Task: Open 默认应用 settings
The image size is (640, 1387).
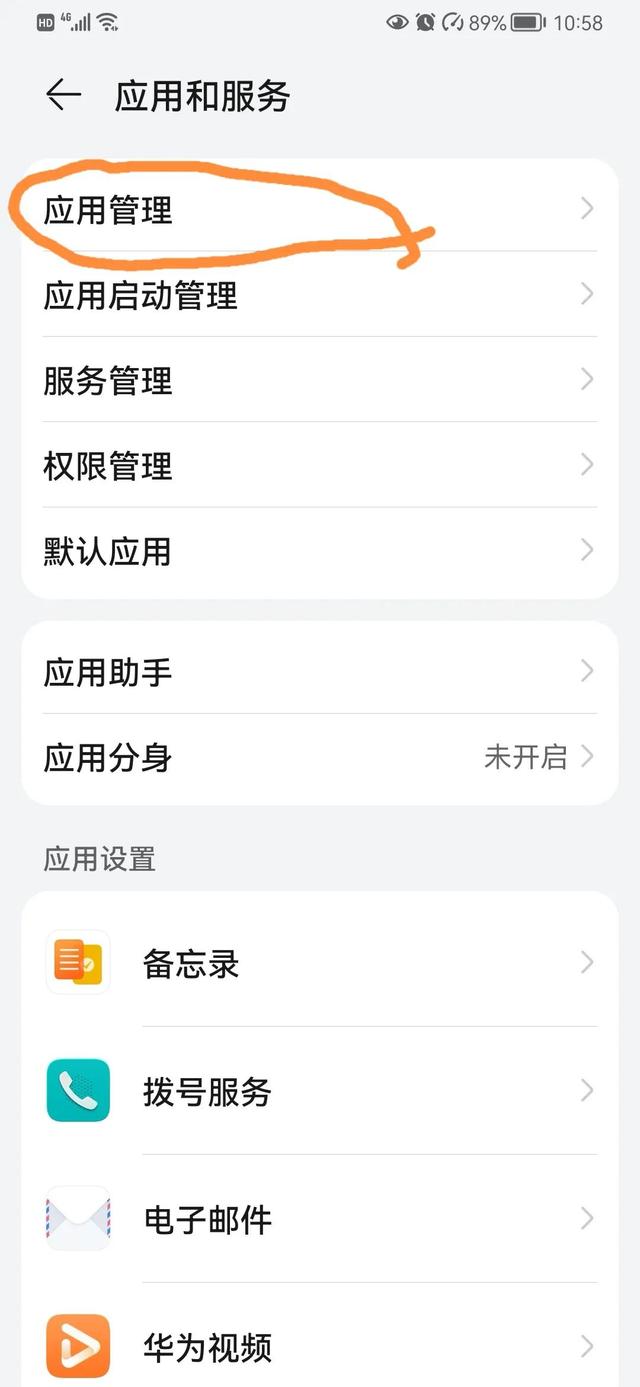Action: click(319, 551)
